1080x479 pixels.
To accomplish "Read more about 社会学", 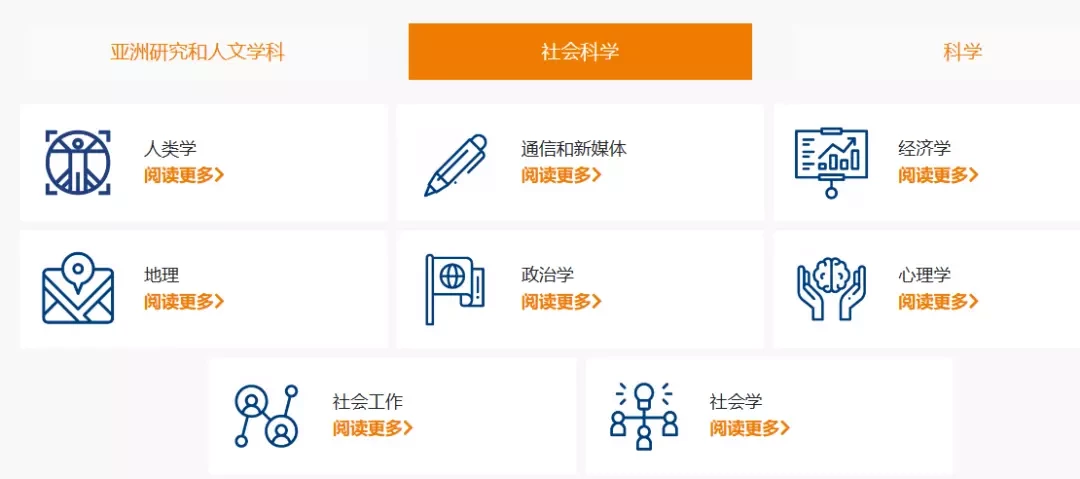I will (x=749, y=428).
